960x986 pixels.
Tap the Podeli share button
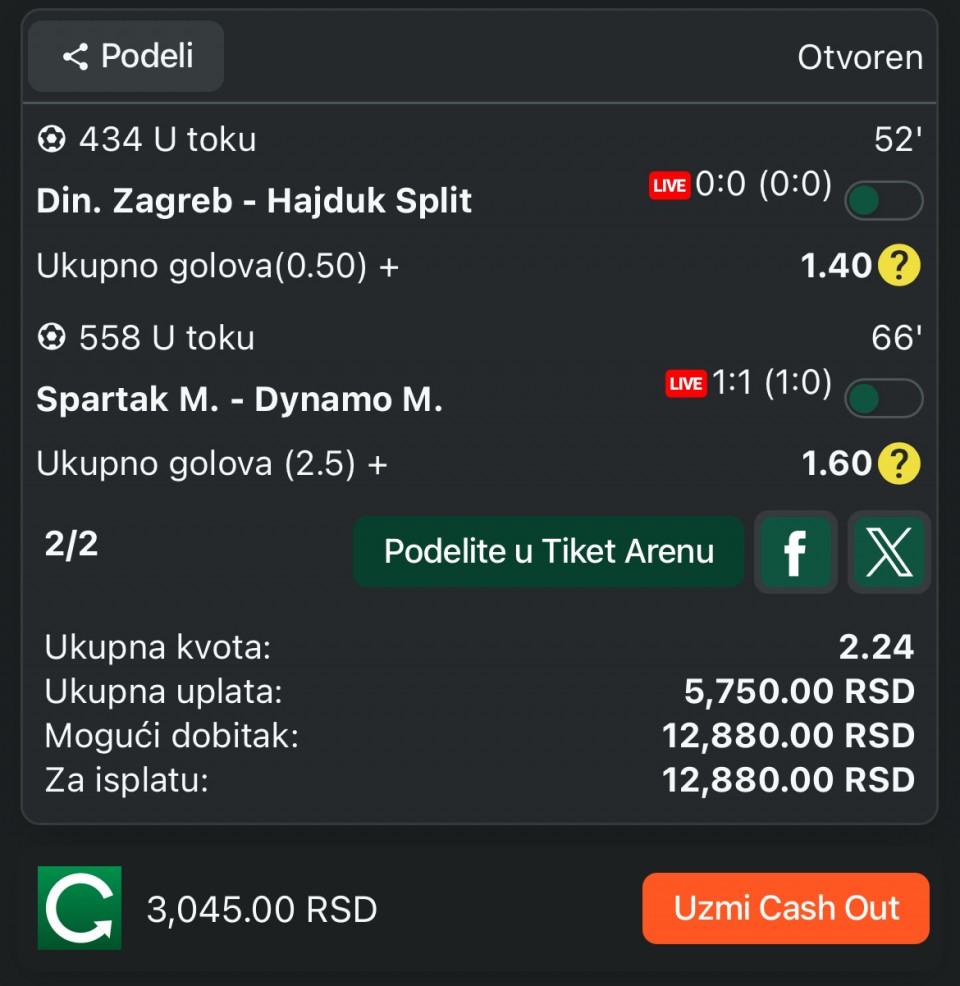point(126,57)
